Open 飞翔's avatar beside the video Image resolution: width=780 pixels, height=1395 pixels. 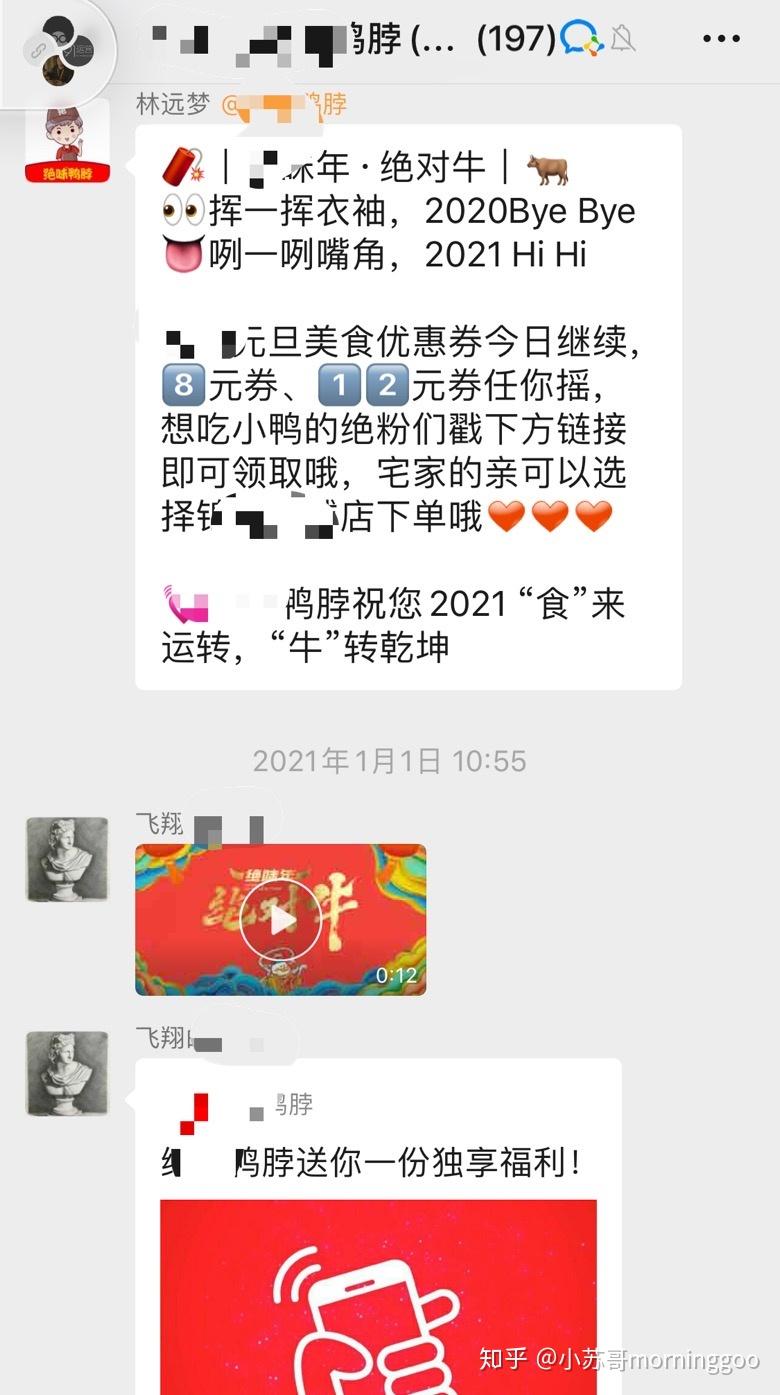pos(67,859)
